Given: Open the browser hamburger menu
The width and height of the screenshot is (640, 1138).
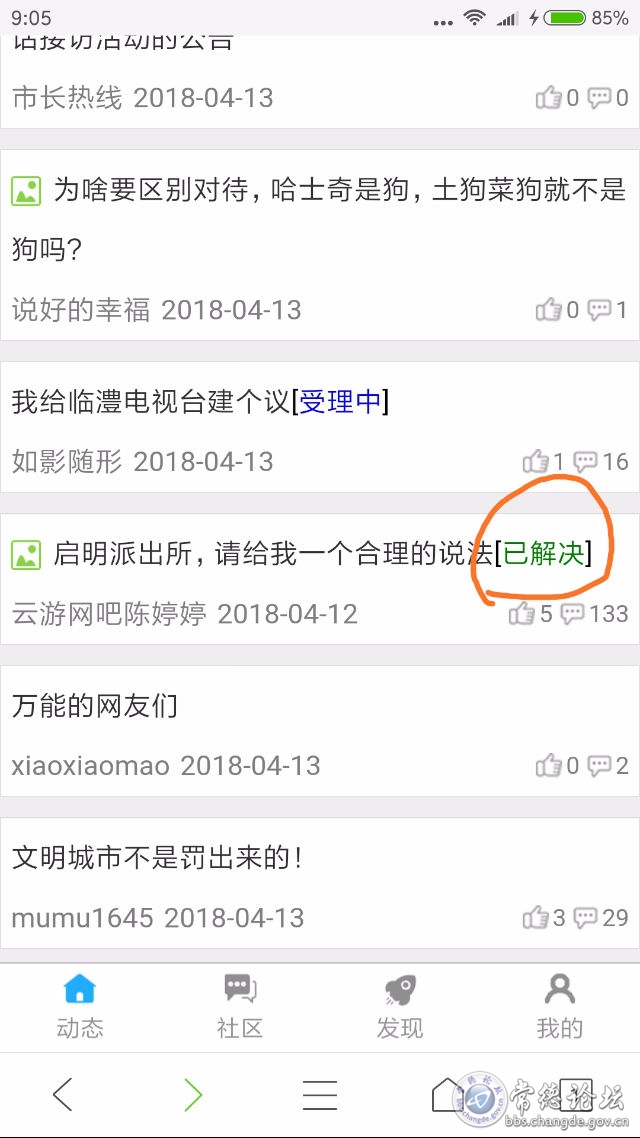Looking at the screenshot, I should click(x=320, y=1095).
